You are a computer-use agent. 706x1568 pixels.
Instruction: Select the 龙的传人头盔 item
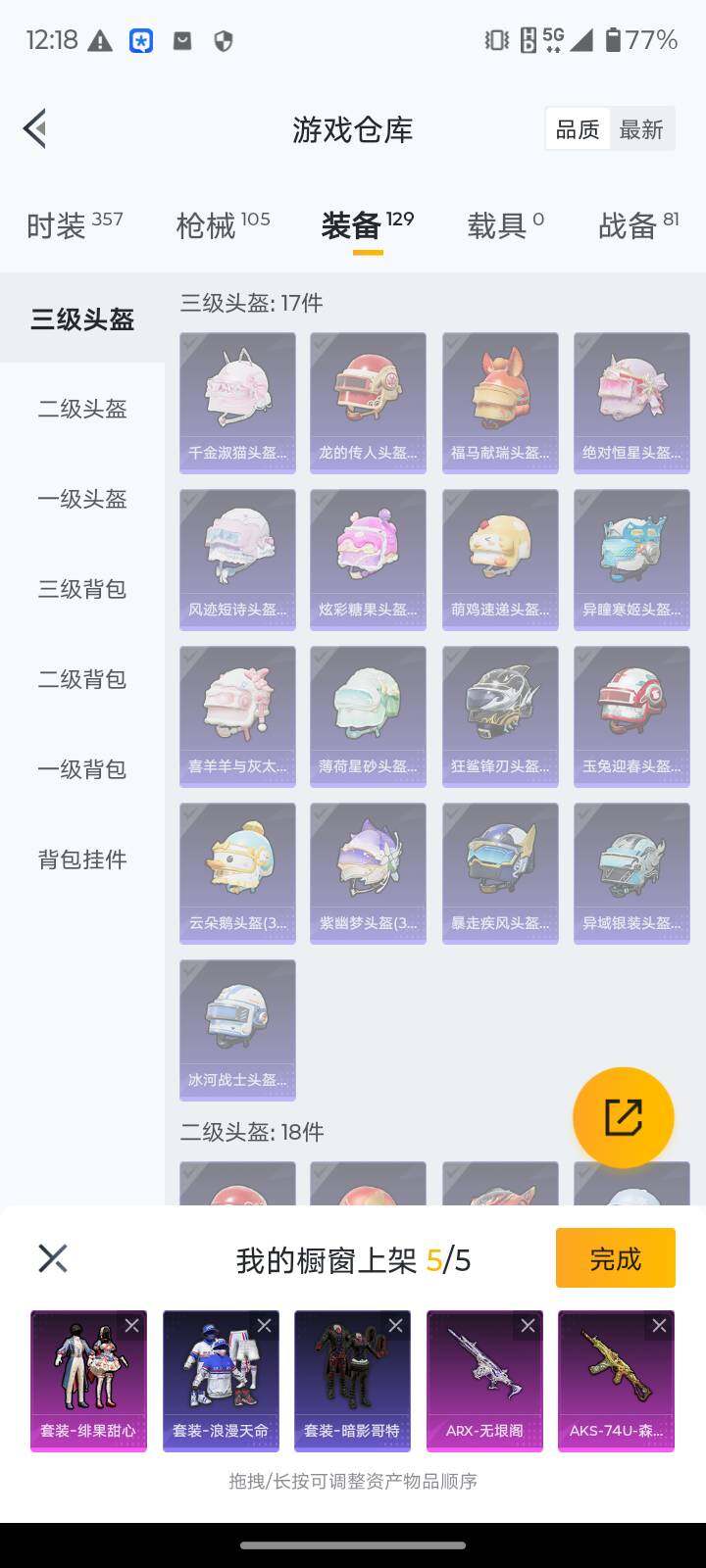click(368, 402)
